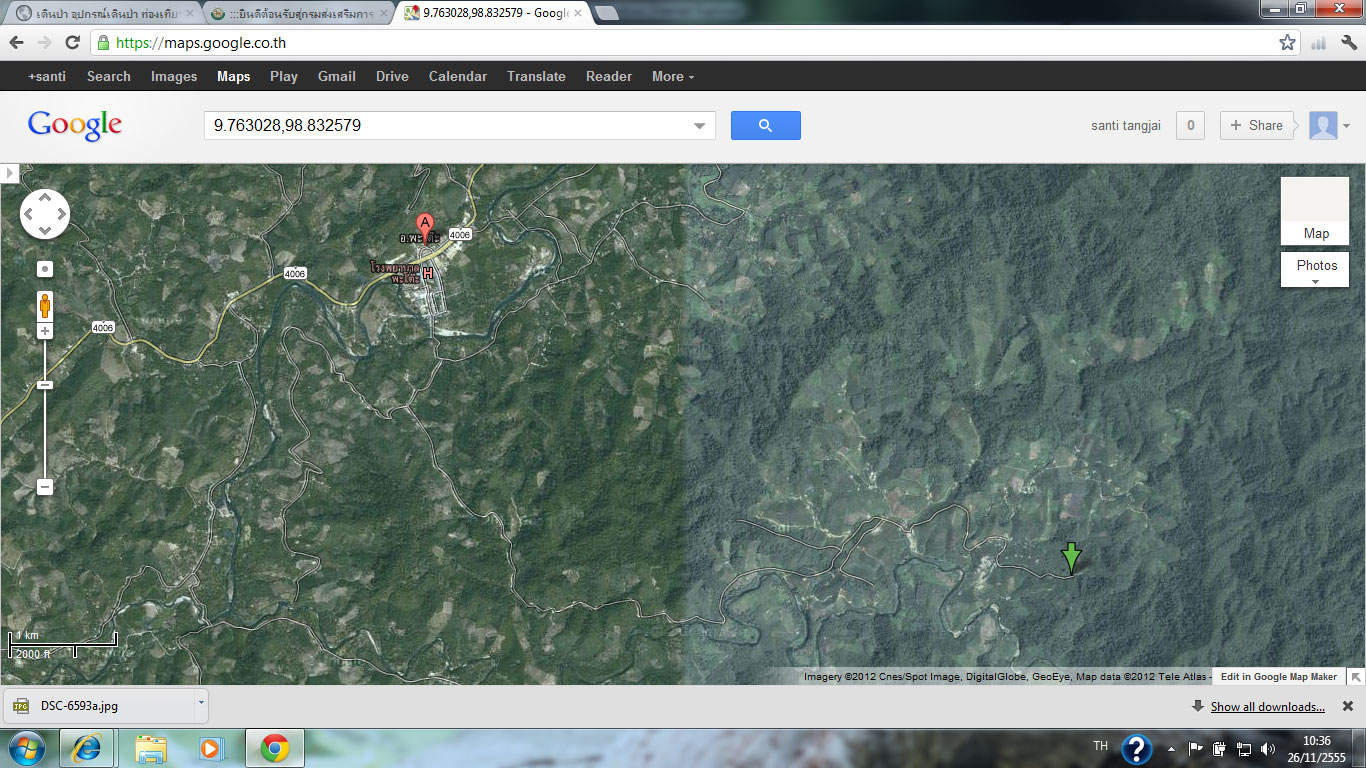Open Edit in Google Map Maker
Viewport: 1366px width, 768px height.
pos(1278,677)
